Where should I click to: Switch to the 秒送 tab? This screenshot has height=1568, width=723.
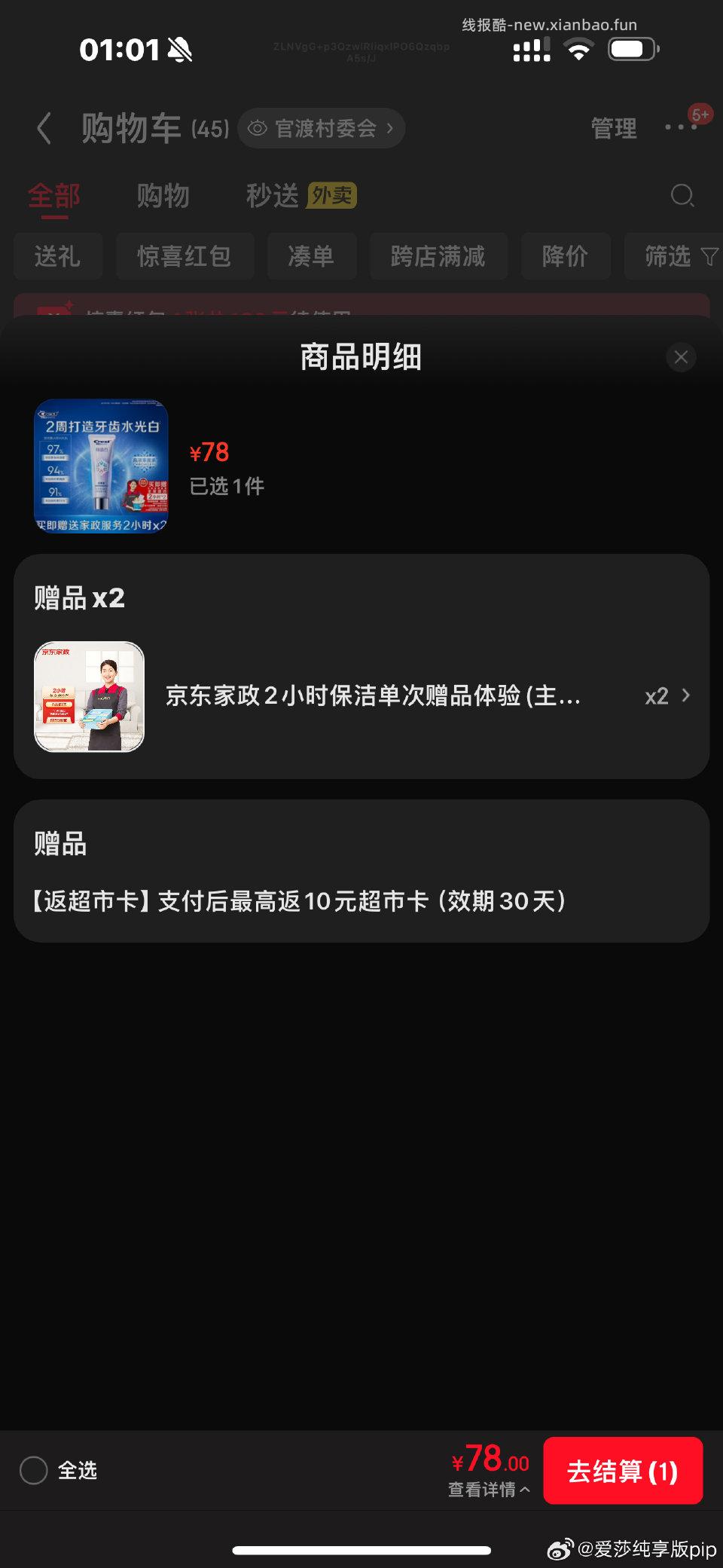[270, 195]
